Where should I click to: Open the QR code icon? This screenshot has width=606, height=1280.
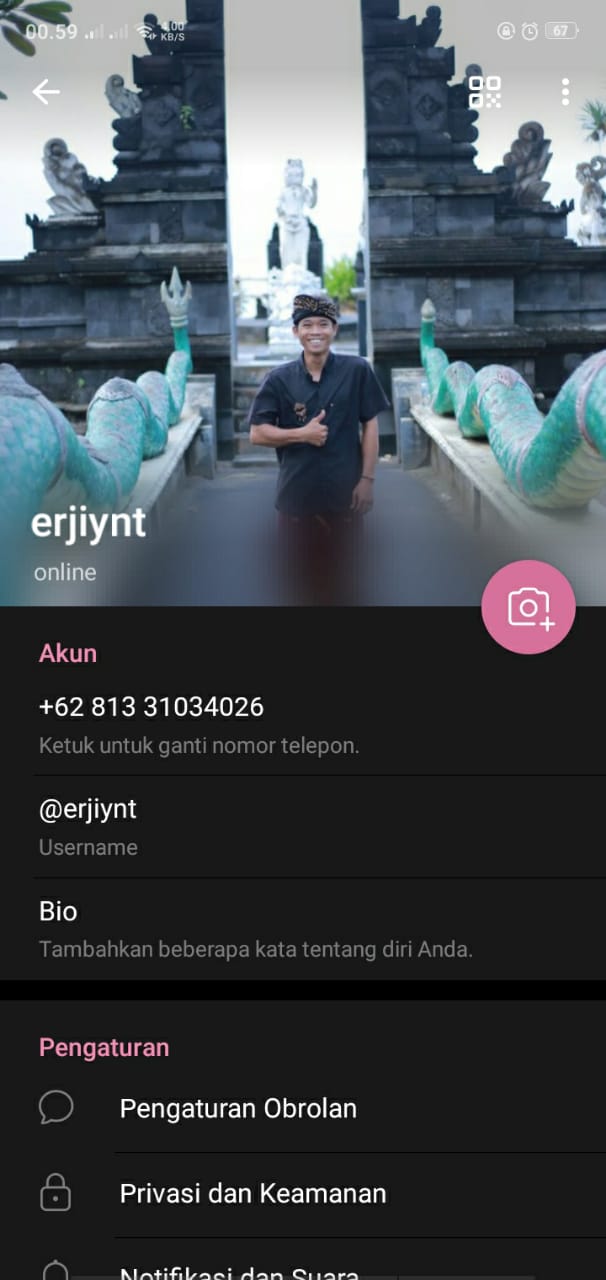tap(485, 92)
